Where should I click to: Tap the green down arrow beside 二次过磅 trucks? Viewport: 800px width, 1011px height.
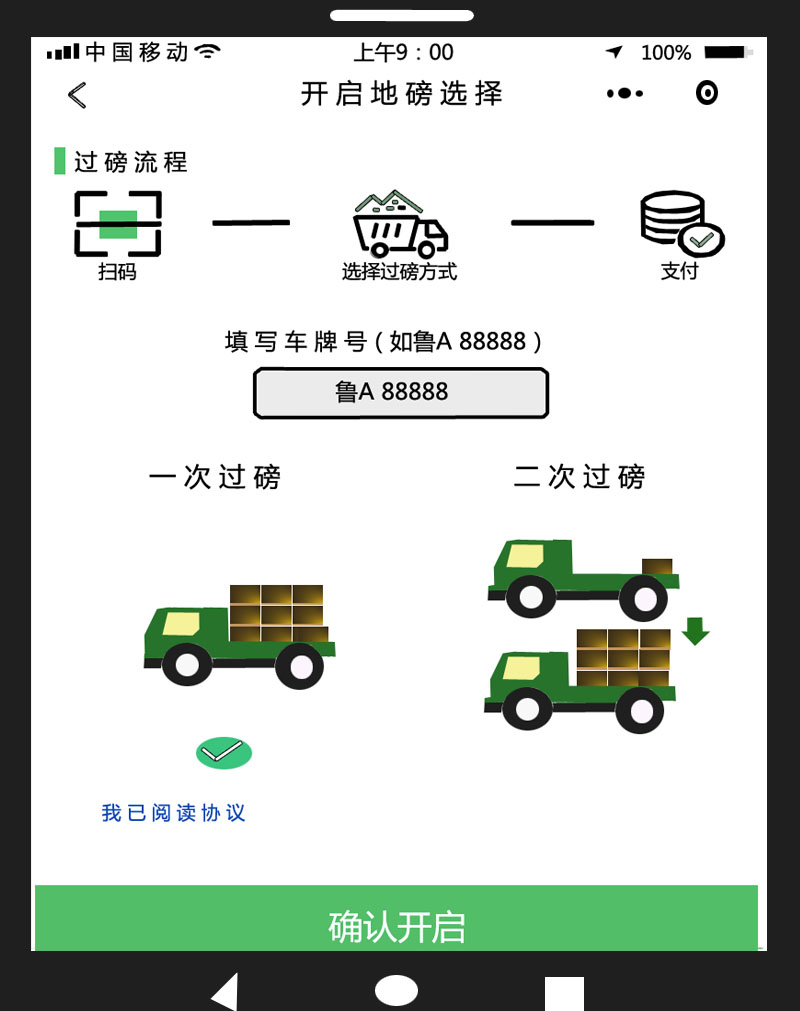pyautogui.click(x=695, y=631)
